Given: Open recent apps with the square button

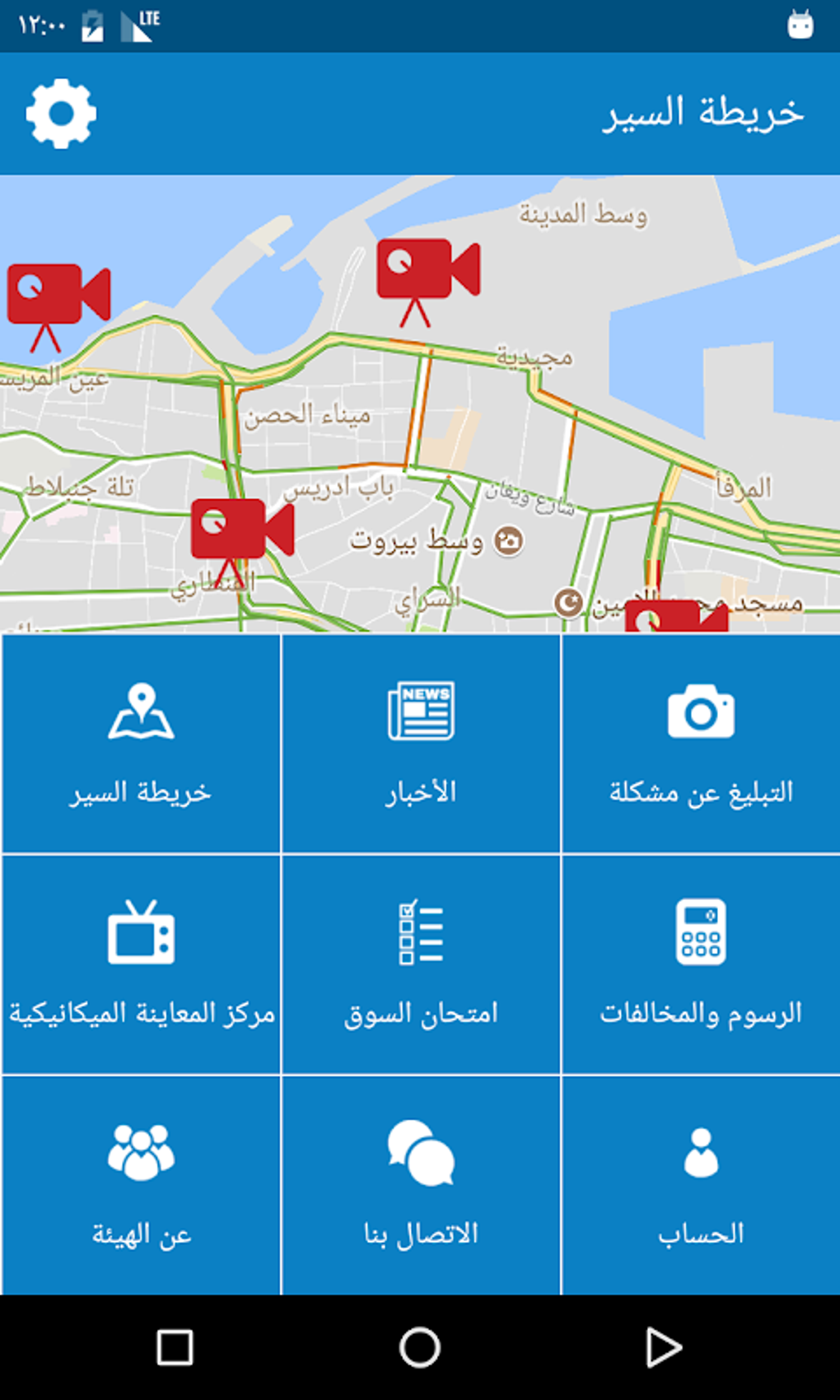Looking at the screenshot, I should coord(175,1347).
